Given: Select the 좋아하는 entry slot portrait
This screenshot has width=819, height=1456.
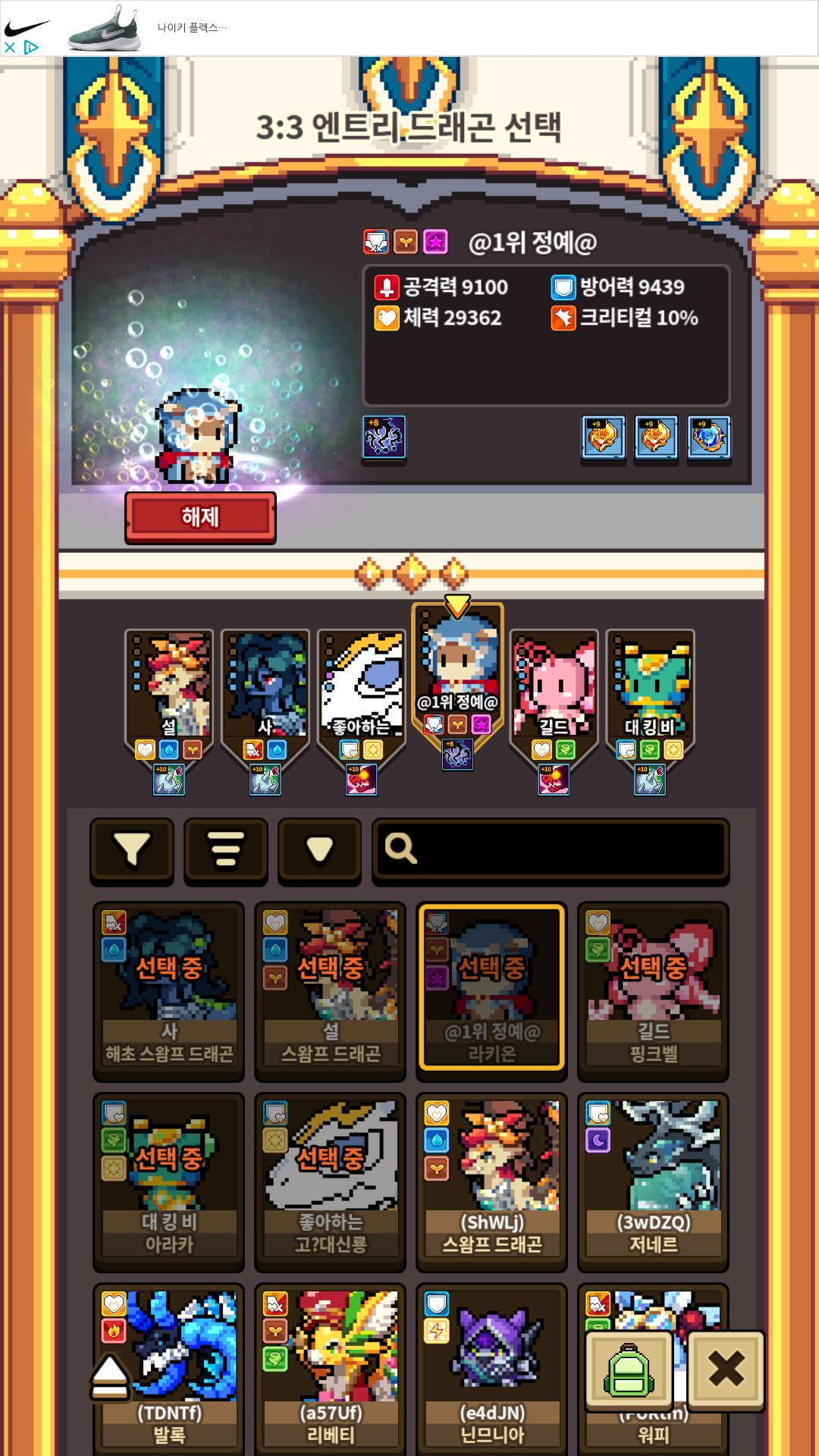Looking at the screenshot, I should (362, 698).
